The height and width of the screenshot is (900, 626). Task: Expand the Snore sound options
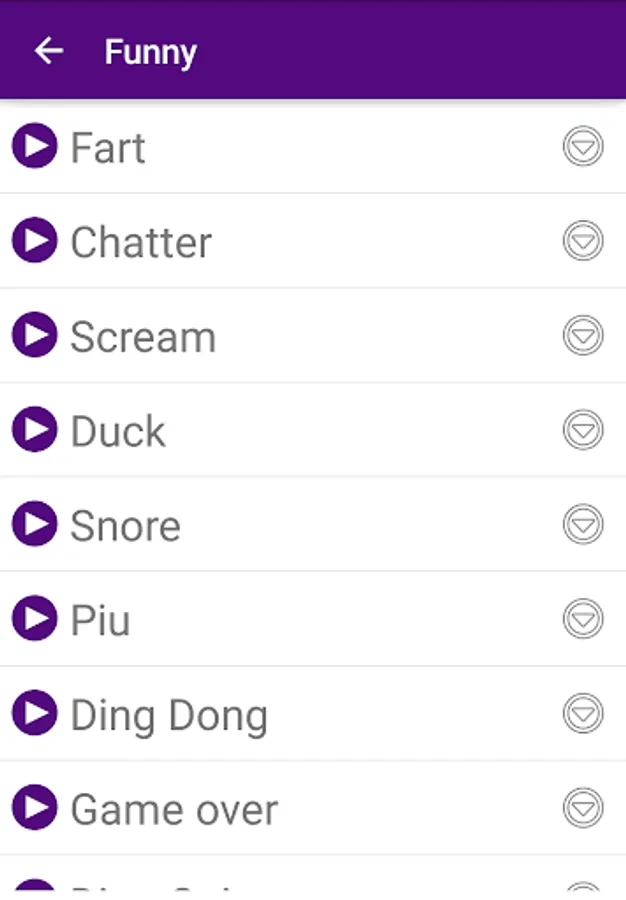point(583,525)
